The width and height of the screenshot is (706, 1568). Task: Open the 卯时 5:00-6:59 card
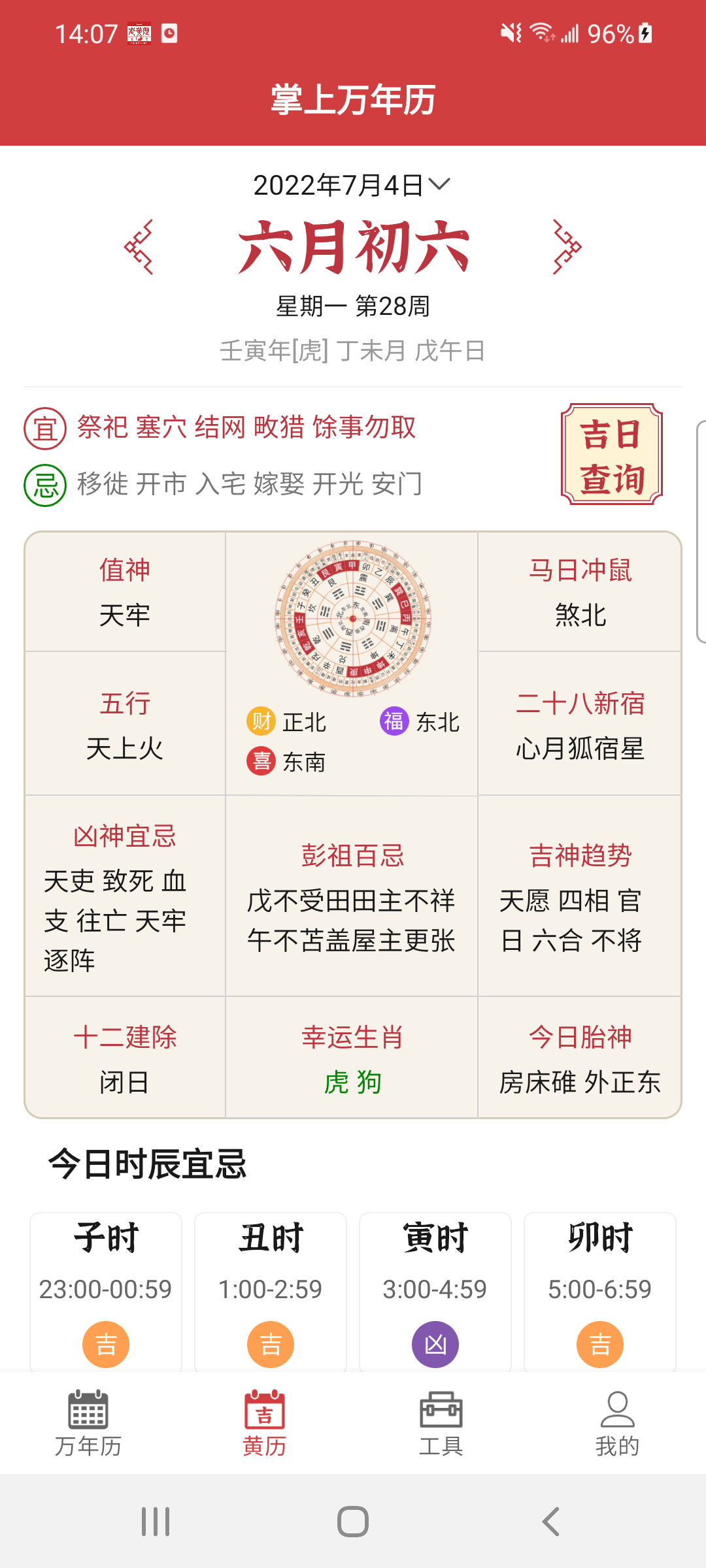(x=600, y=1292)
